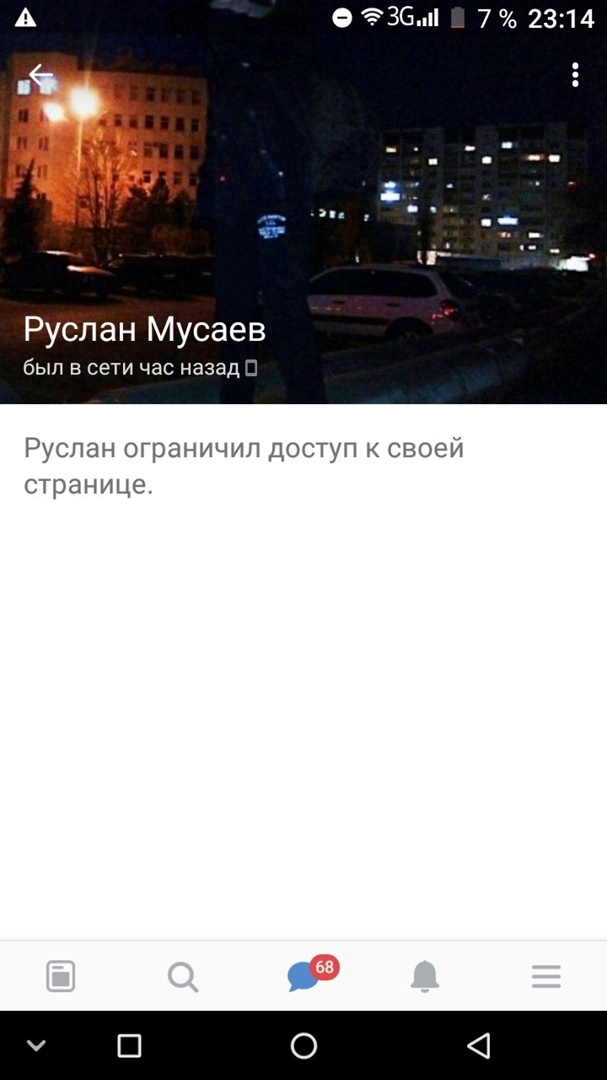
Task: Open the three-dot overflow menu
Action: (x=575, y=75)
